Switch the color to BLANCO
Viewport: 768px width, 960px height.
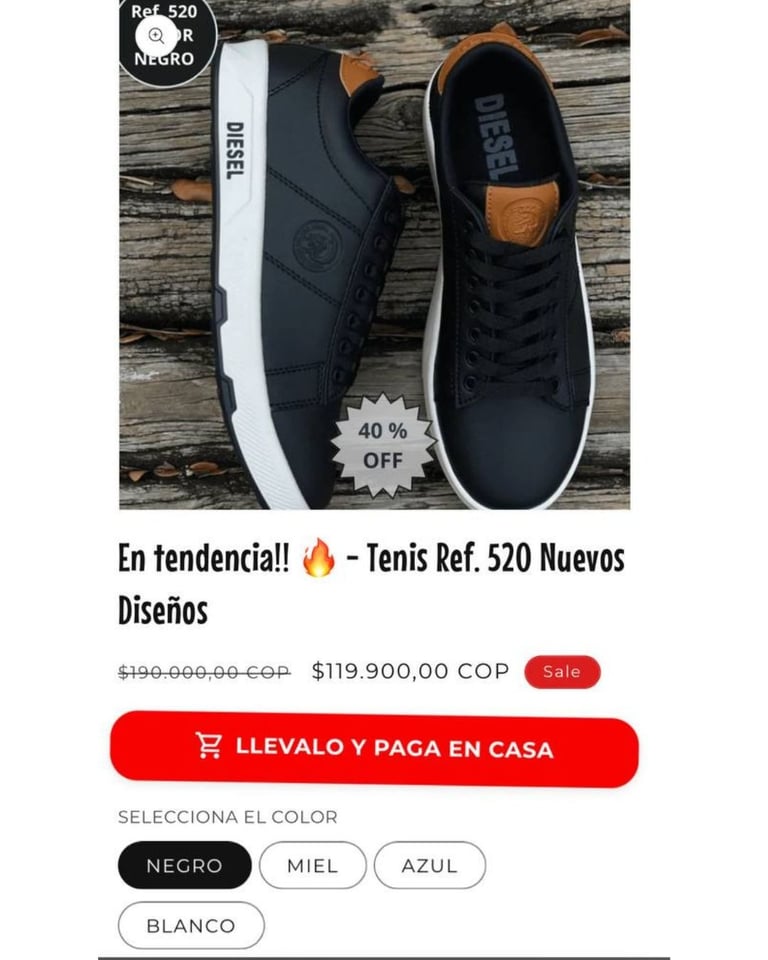point(191,925)
